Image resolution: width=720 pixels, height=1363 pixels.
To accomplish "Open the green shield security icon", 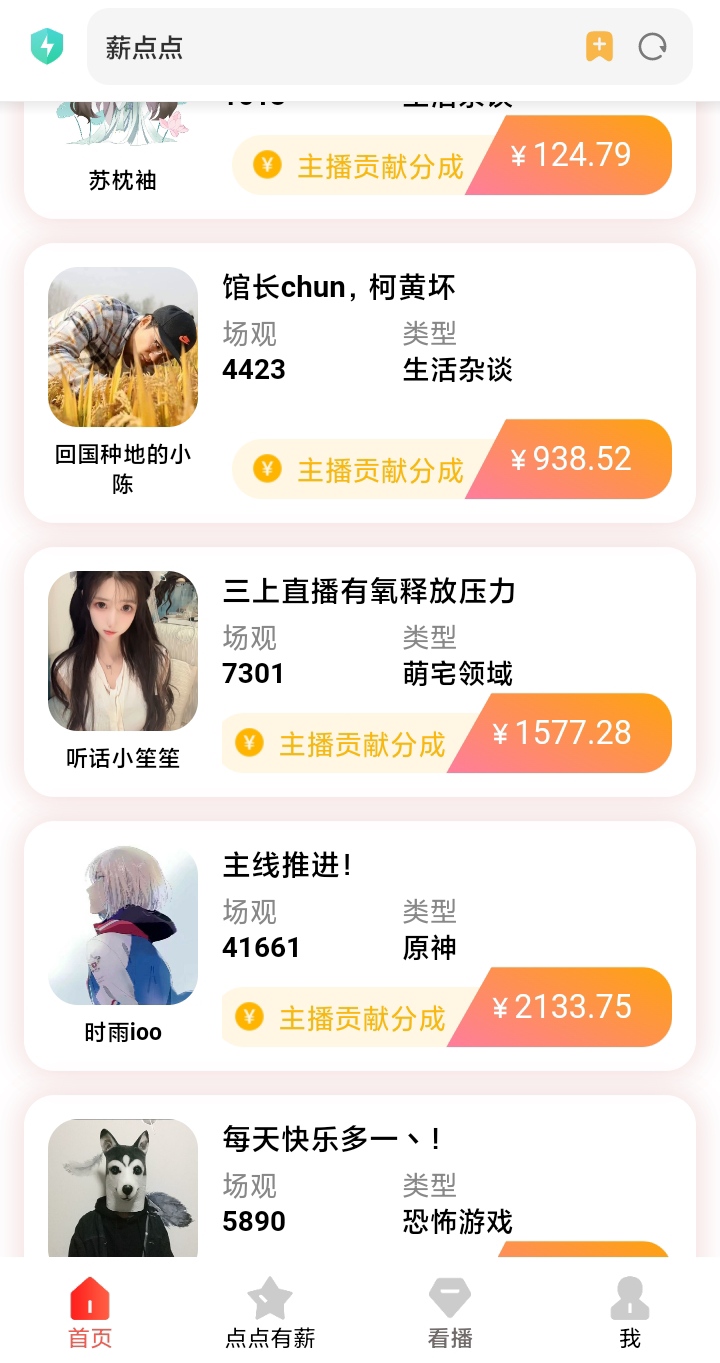I will (x=47, y=47).
